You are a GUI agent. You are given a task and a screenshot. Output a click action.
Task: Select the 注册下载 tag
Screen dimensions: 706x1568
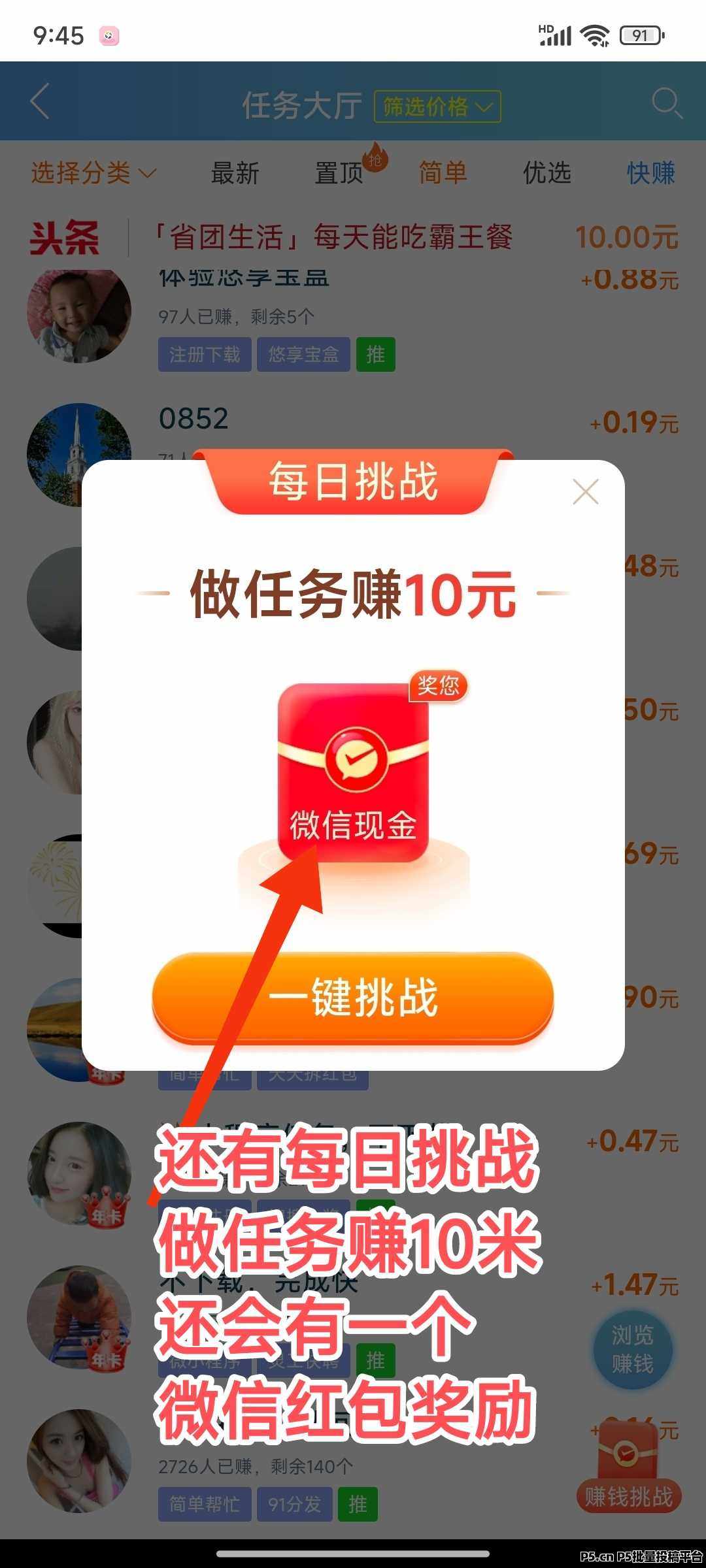click(205, 355)
